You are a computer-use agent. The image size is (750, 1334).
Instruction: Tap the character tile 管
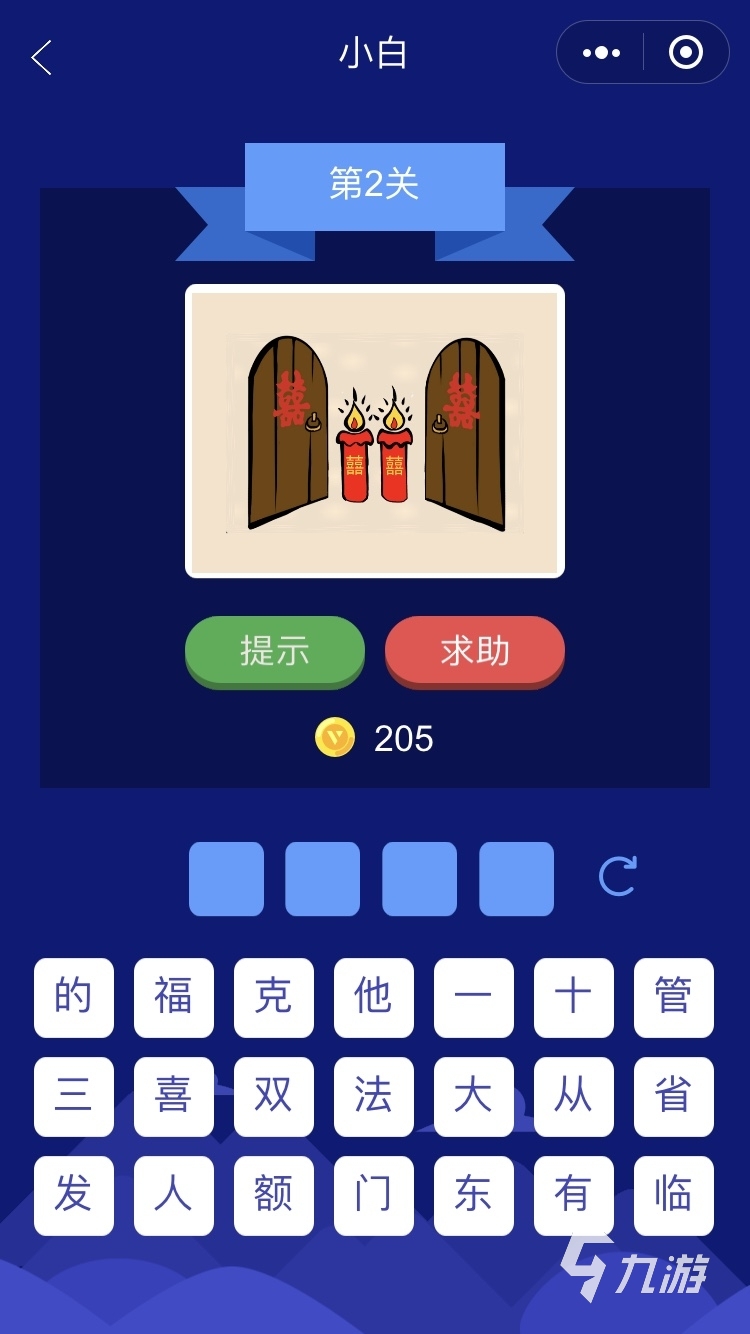pyautogui.click(x=673, y=997)
